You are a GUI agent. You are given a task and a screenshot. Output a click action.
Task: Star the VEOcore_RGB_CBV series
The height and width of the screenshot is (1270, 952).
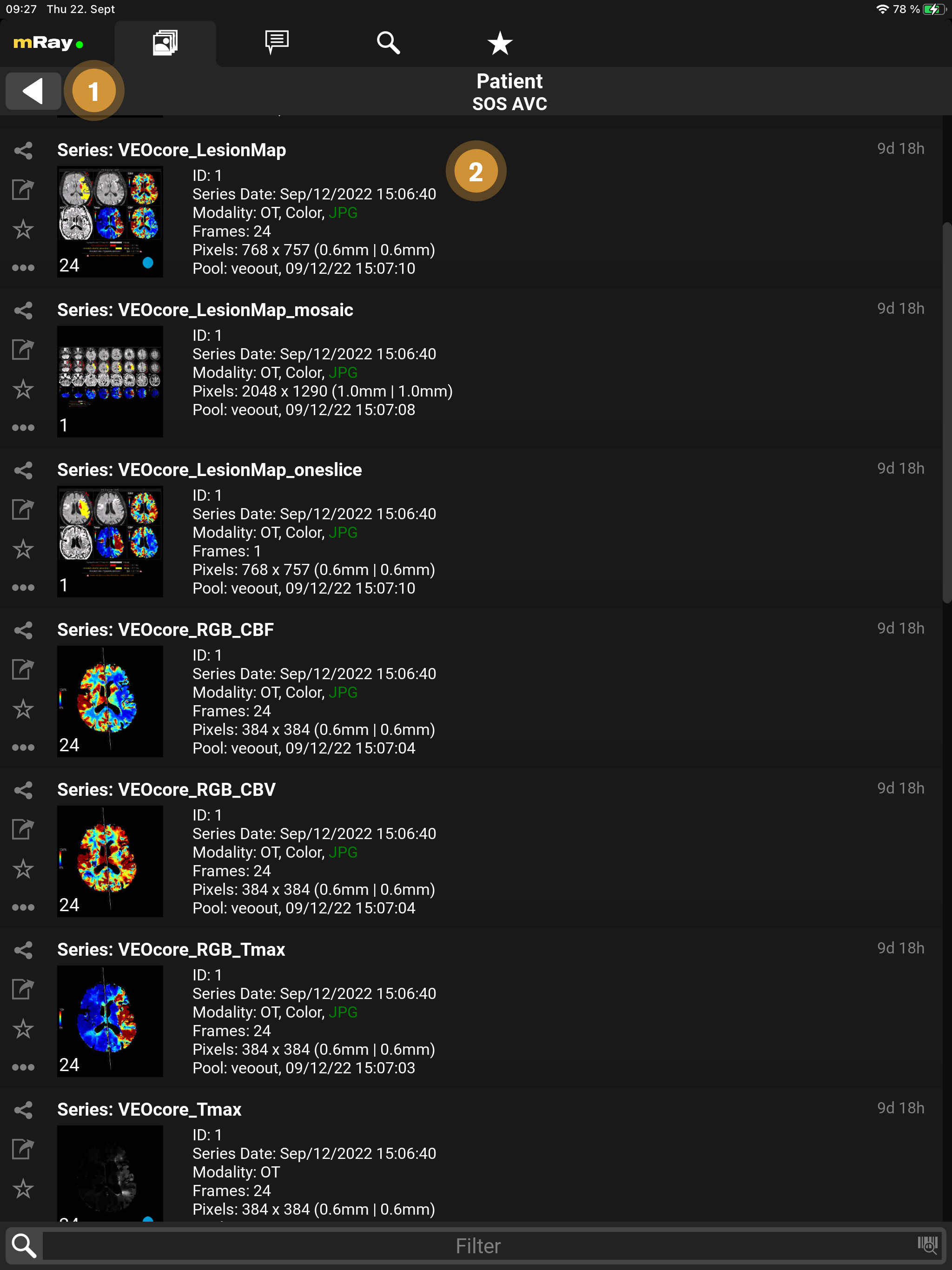[23, 869]
